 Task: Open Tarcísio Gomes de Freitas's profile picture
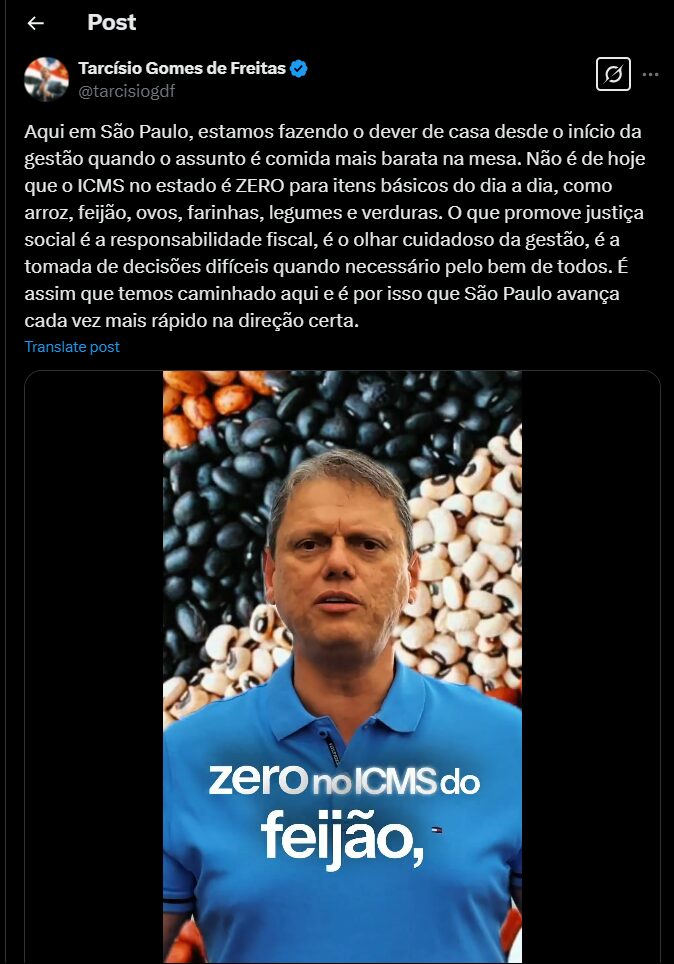tap(46, 79)
